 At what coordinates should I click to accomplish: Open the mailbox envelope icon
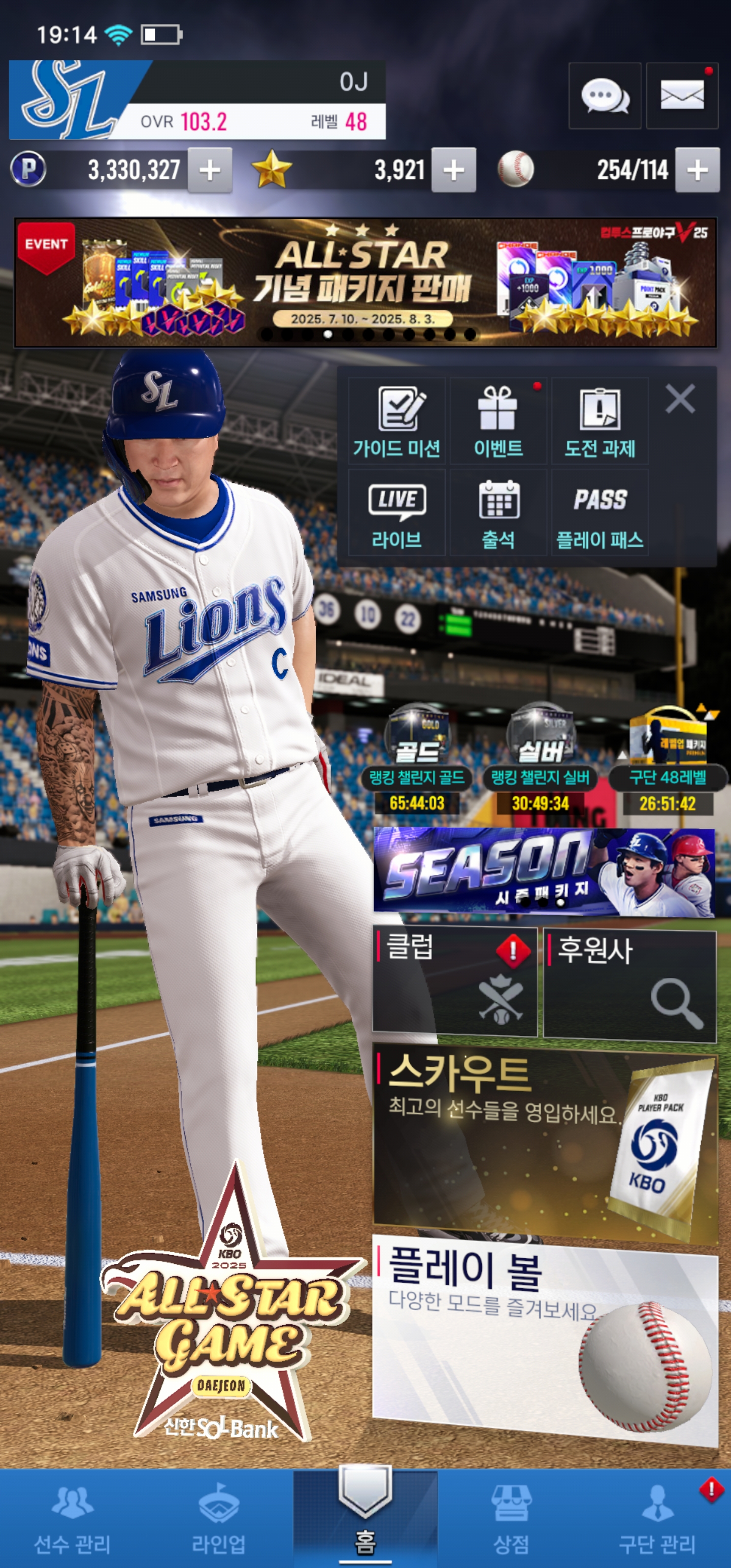click(682, 95)
